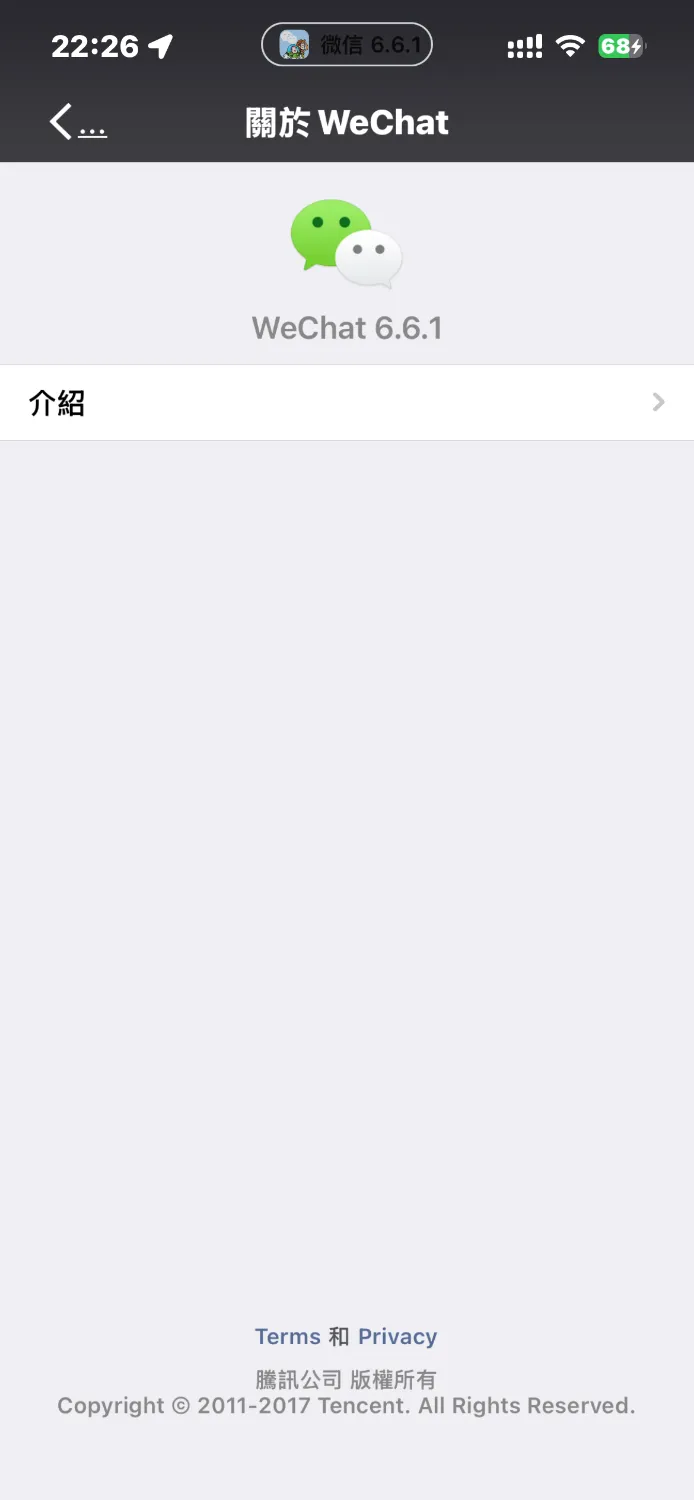View the Privacy policy link
This screenshot has width=694, height=1500.
tap(398, 1337)
